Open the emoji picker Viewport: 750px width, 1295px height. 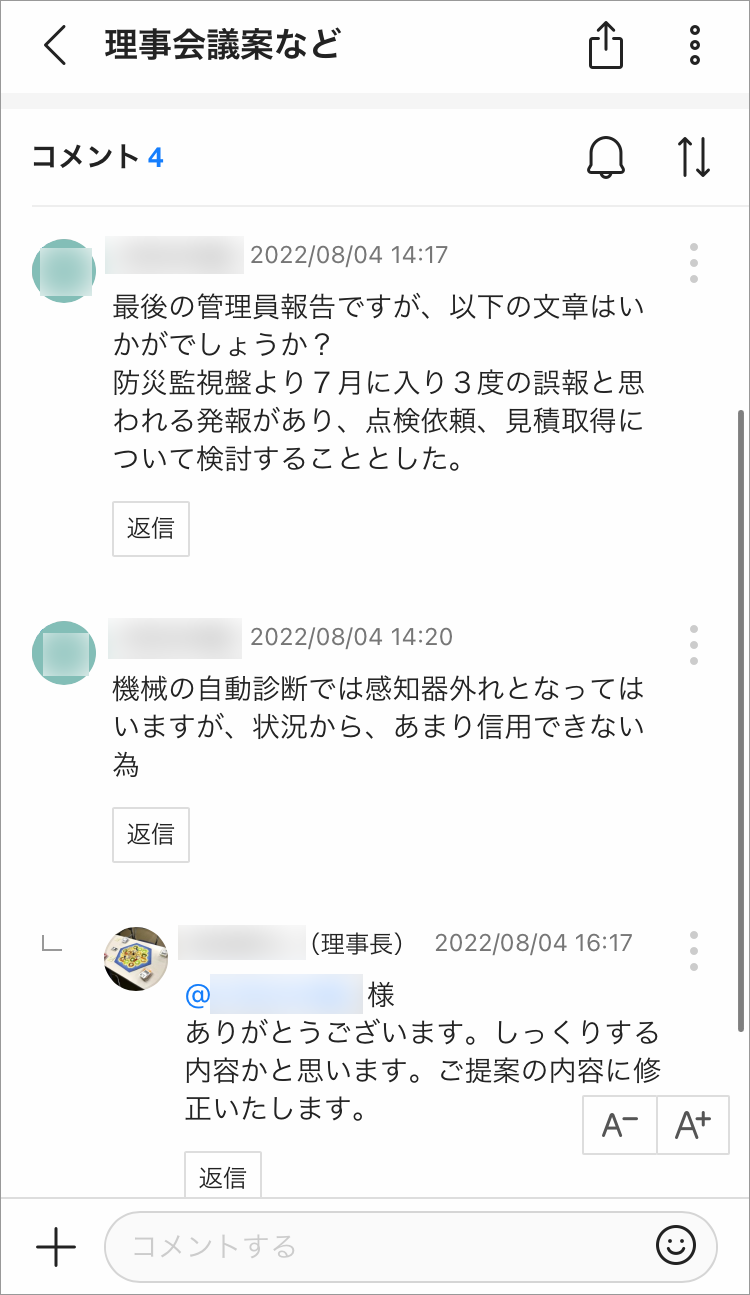tap(676, 1246)
